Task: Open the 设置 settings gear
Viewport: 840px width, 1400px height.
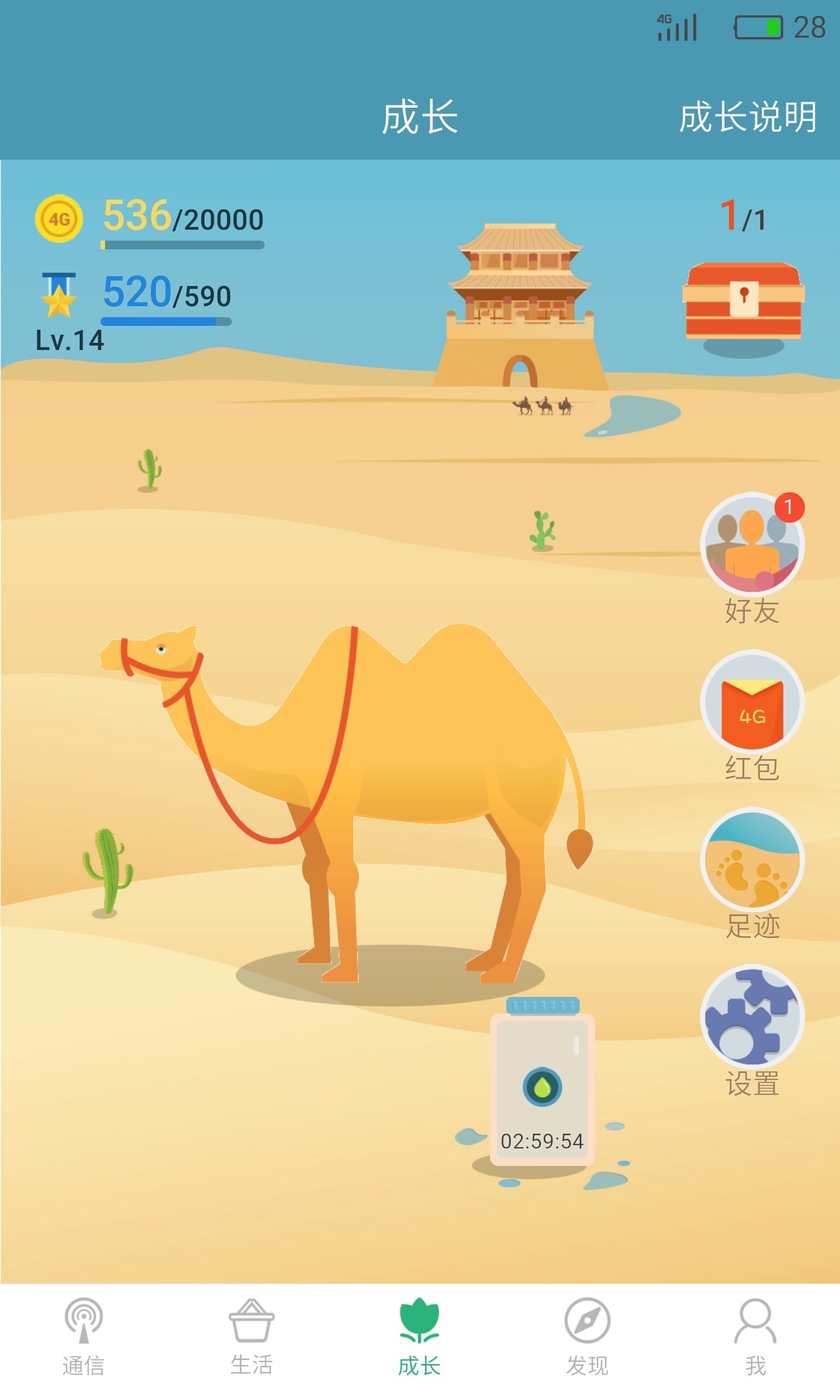Action: pos(752,1017)
